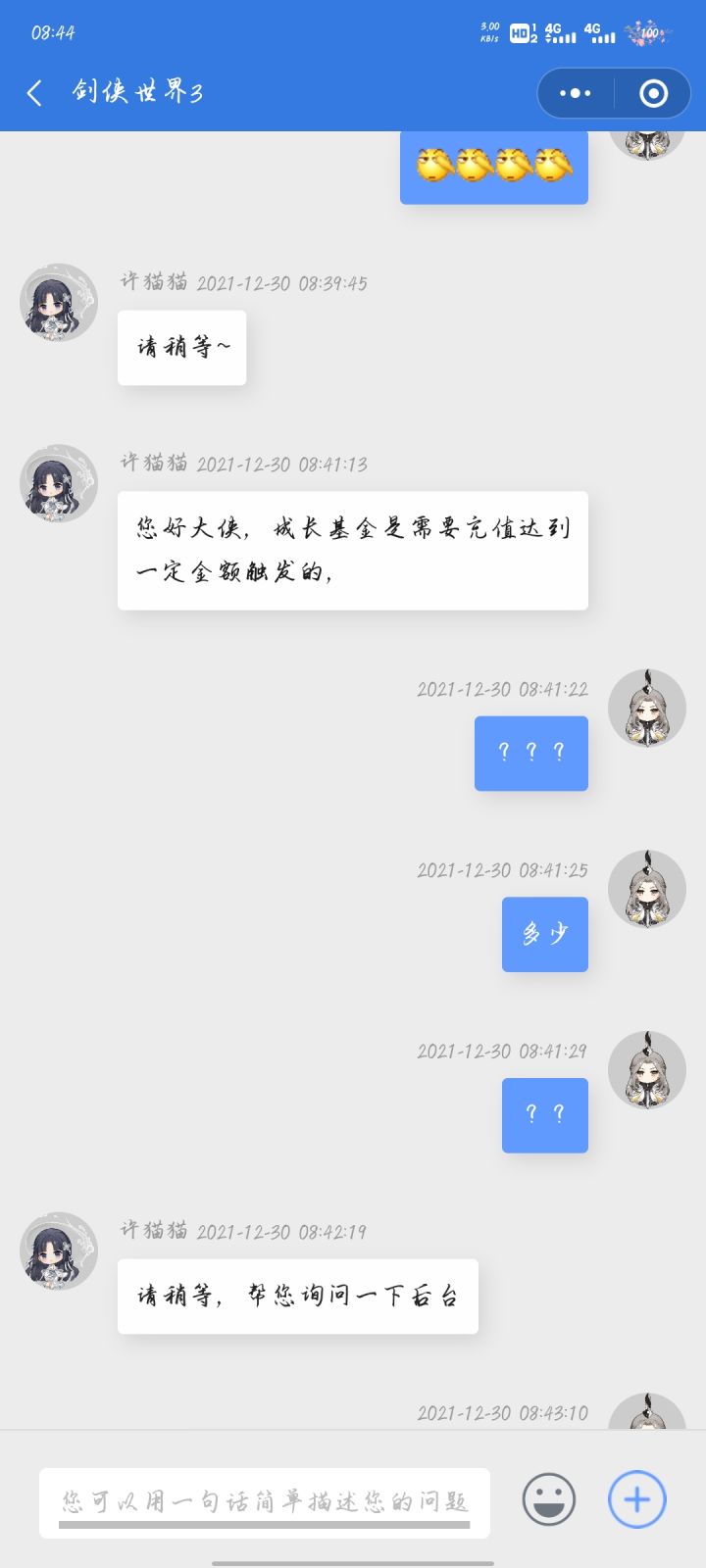Screen dimensions: 706x1568
Task: Tap the message bubble saying 请稍等~
Action: click(x=181, y=346)
